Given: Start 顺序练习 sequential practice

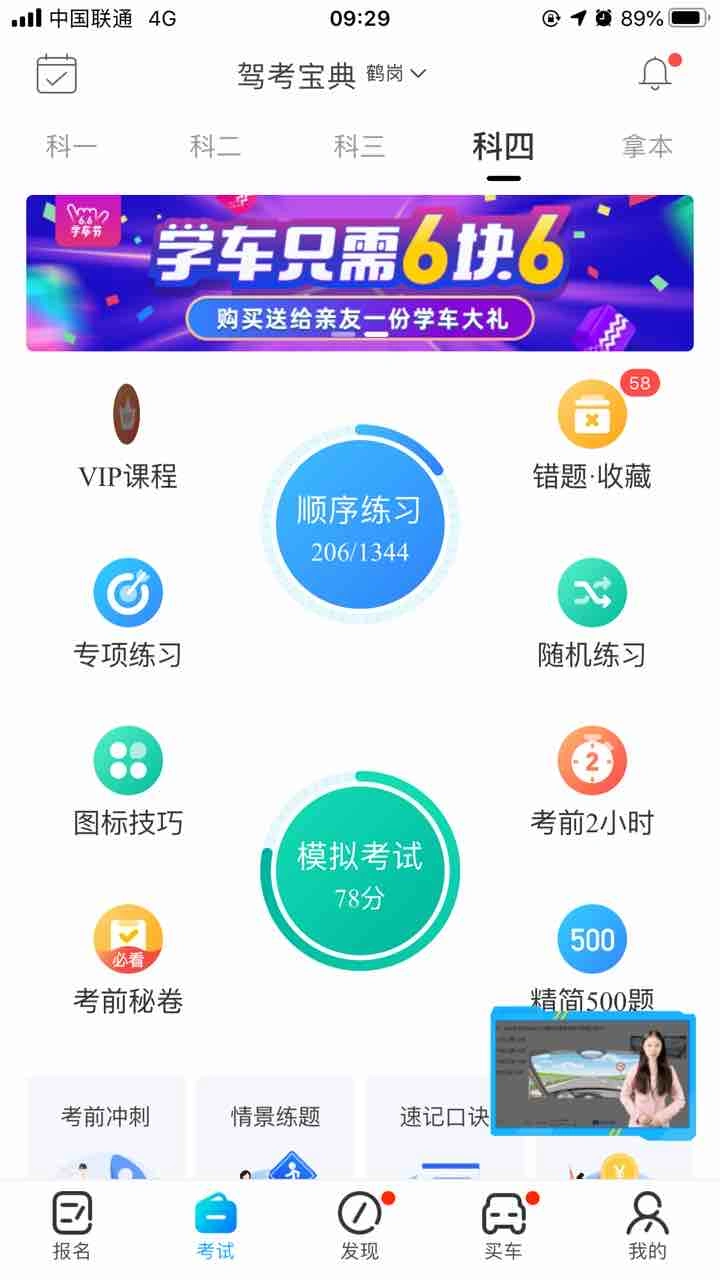Looking at the screenshot, I should (360, 525).
